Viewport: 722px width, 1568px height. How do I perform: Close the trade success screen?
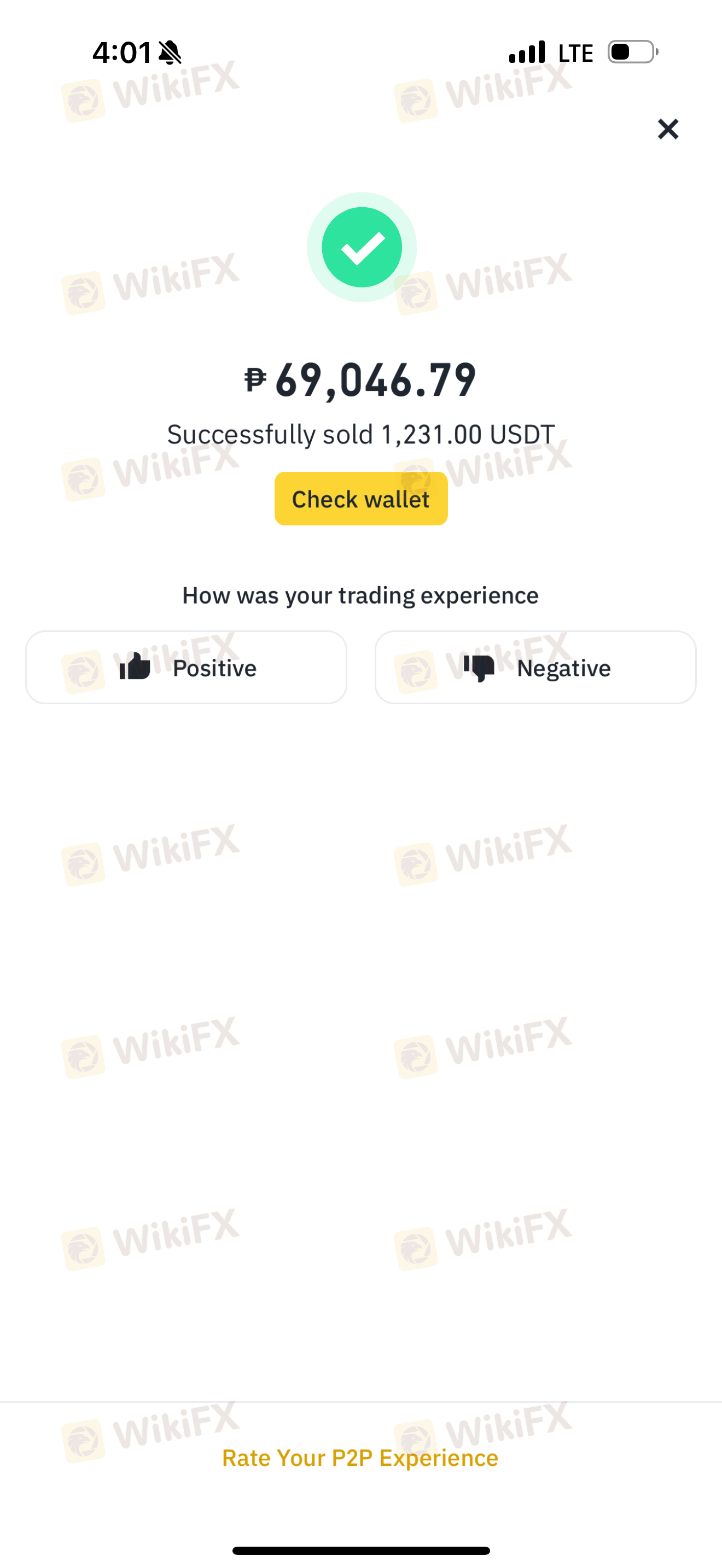click(668, 129)
